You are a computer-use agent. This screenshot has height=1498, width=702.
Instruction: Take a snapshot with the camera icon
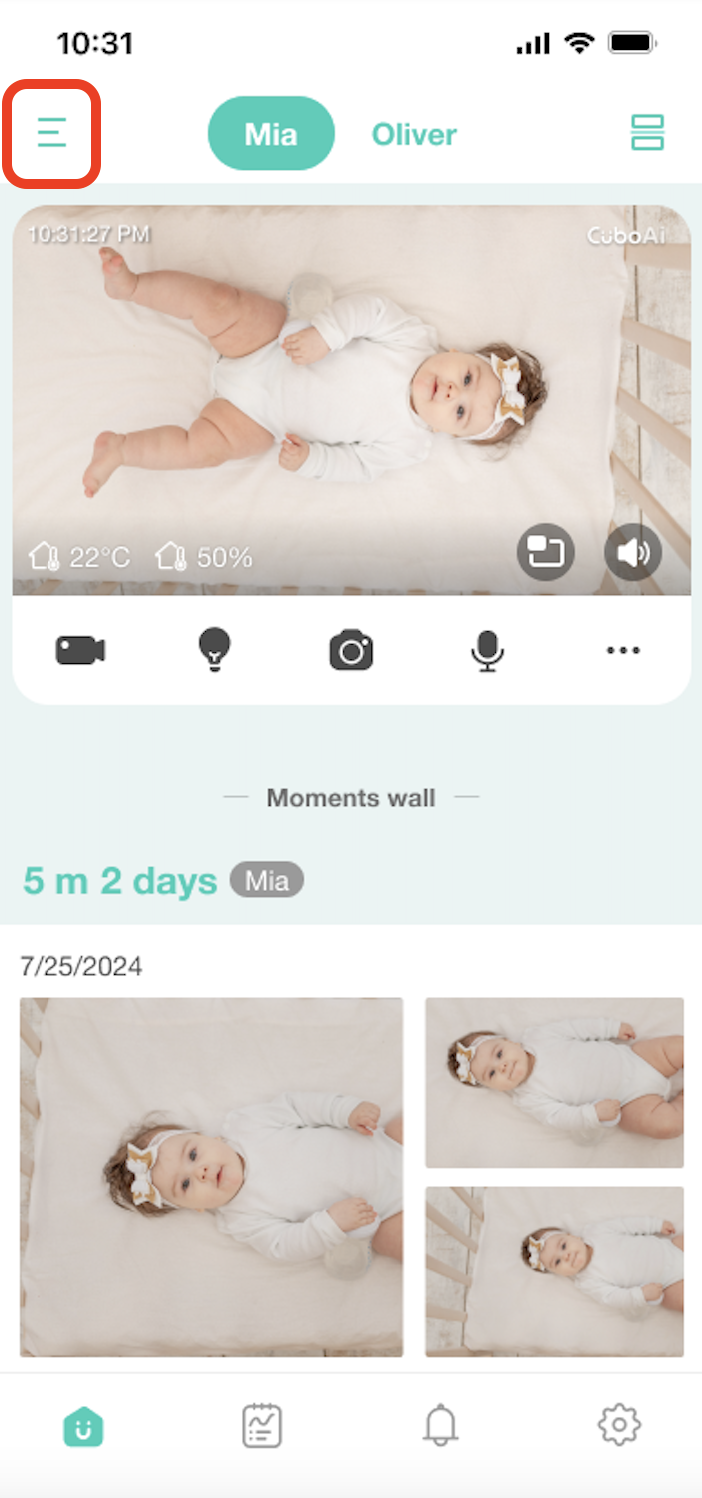coord(351,651)
